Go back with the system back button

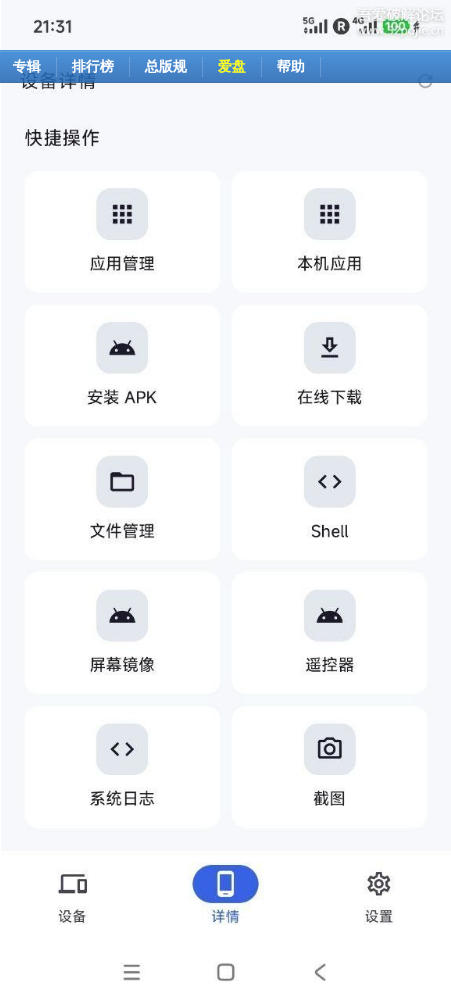[x=320, y=972]
